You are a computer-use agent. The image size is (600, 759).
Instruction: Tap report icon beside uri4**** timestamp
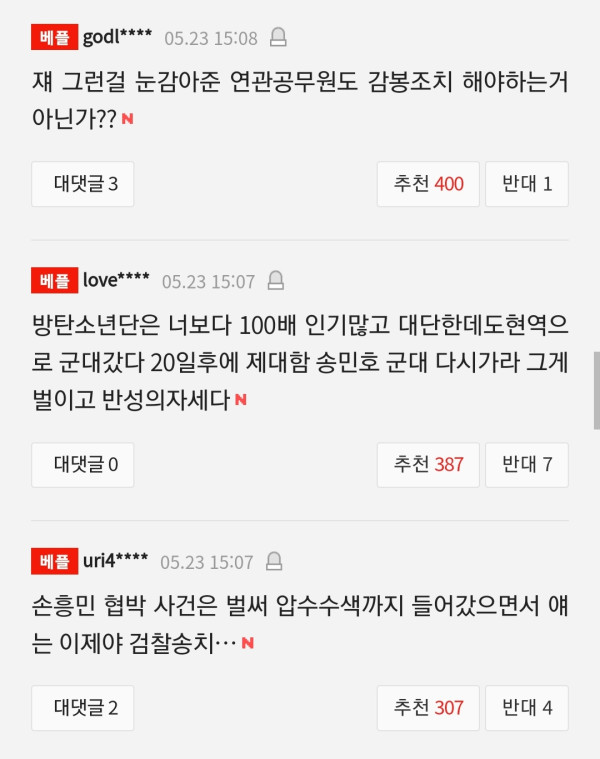coord(275,562)
